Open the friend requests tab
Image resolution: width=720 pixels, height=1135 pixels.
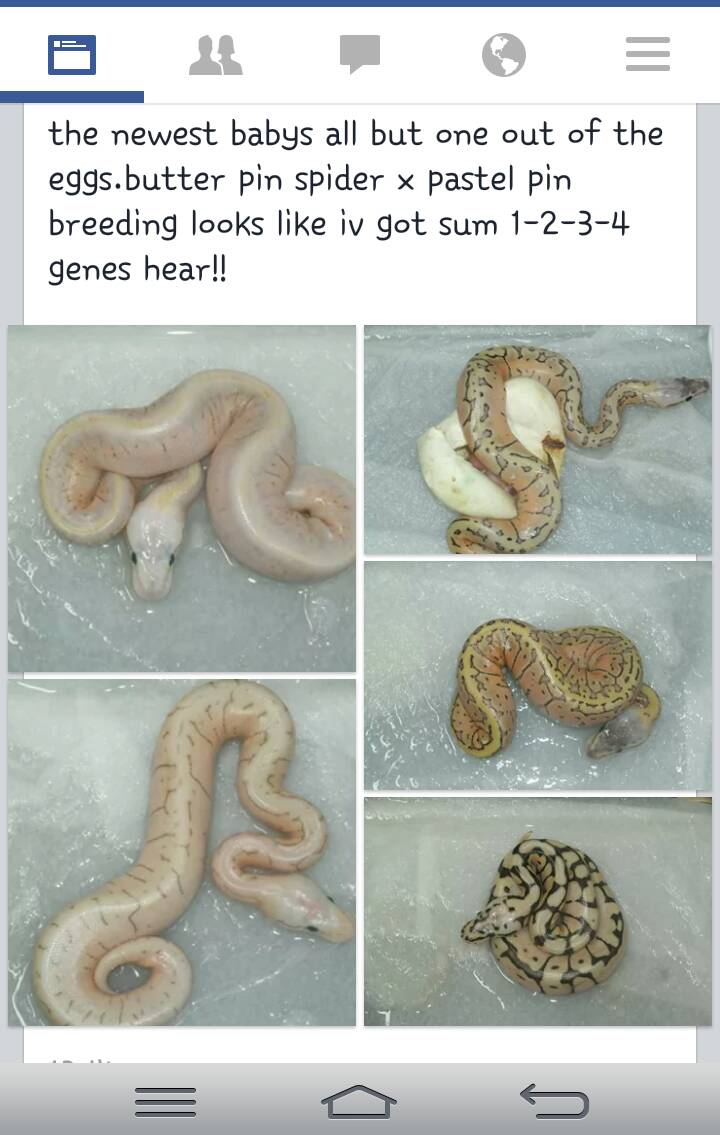(x=216, y=55)
